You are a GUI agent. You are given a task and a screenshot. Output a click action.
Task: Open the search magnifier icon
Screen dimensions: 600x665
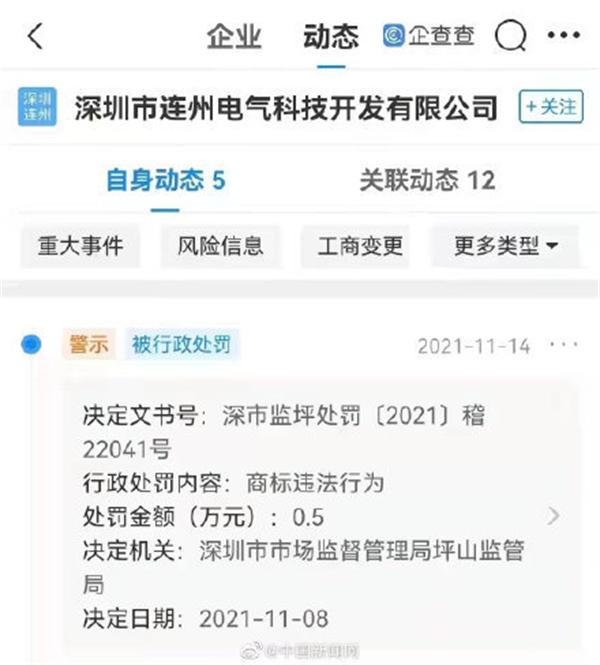[x=511, y=38]
